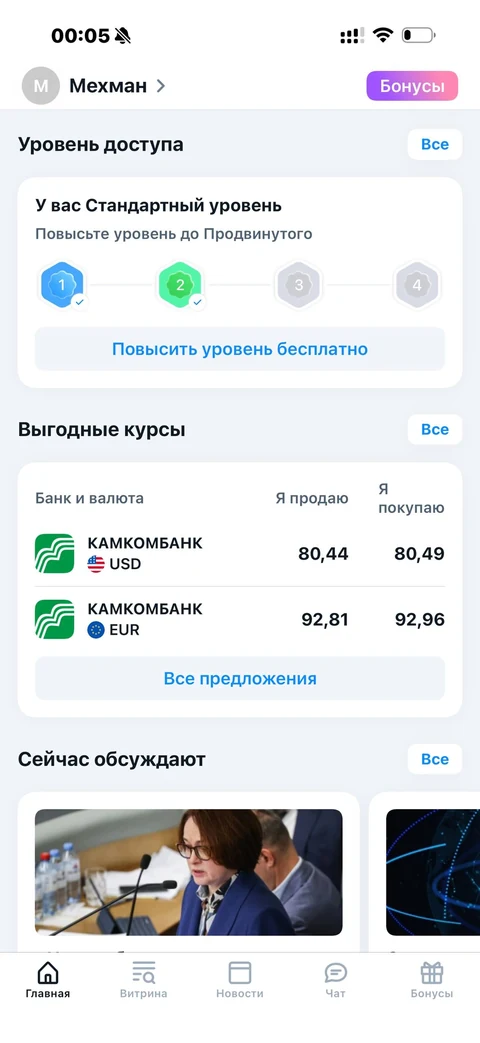Screen dimensions: 480x1043
Task: Tap Все предложения
Action: pos(240,678)
